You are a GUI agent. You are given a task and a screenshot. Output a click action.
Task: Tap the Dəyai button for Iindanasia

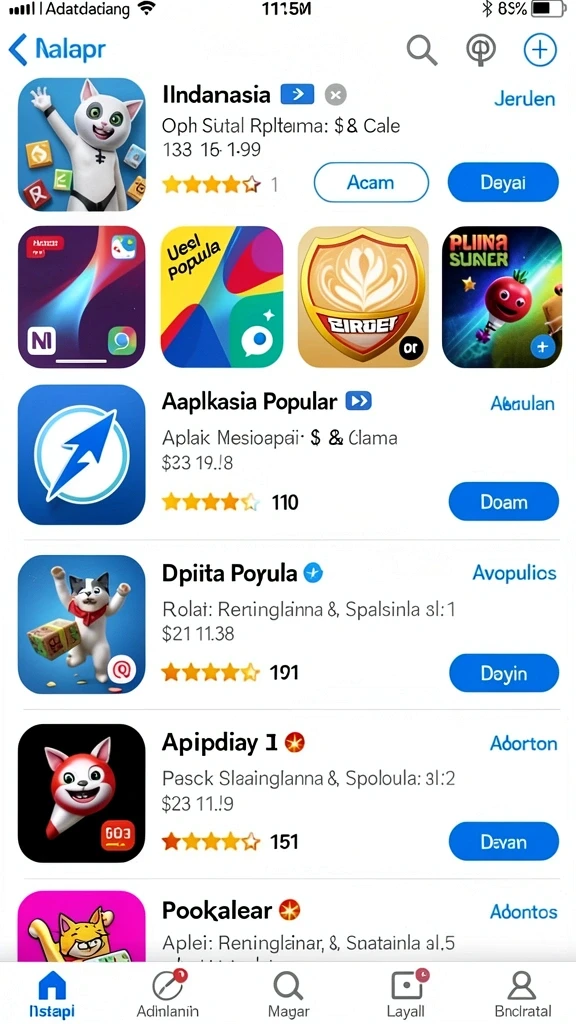pyautogui.click(x=503, y=182)
